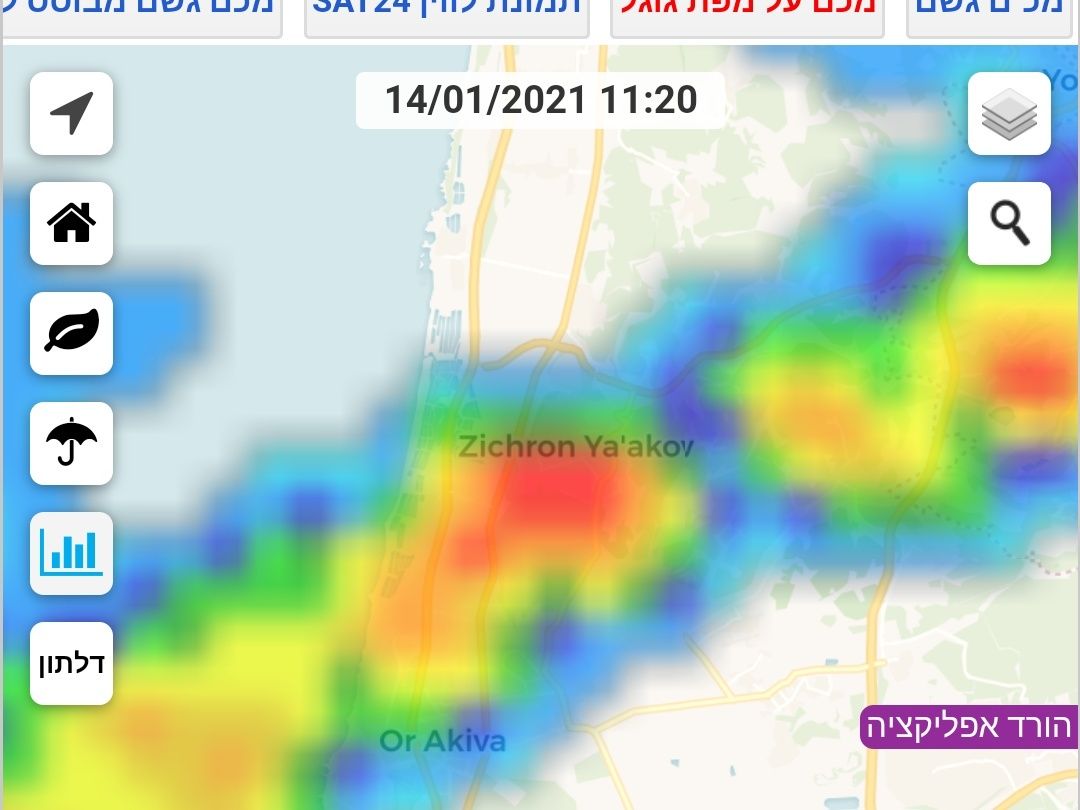Screen dimensions: 1080x810
Task: Open the map layers selector
Action: (x=1009, y=113)
